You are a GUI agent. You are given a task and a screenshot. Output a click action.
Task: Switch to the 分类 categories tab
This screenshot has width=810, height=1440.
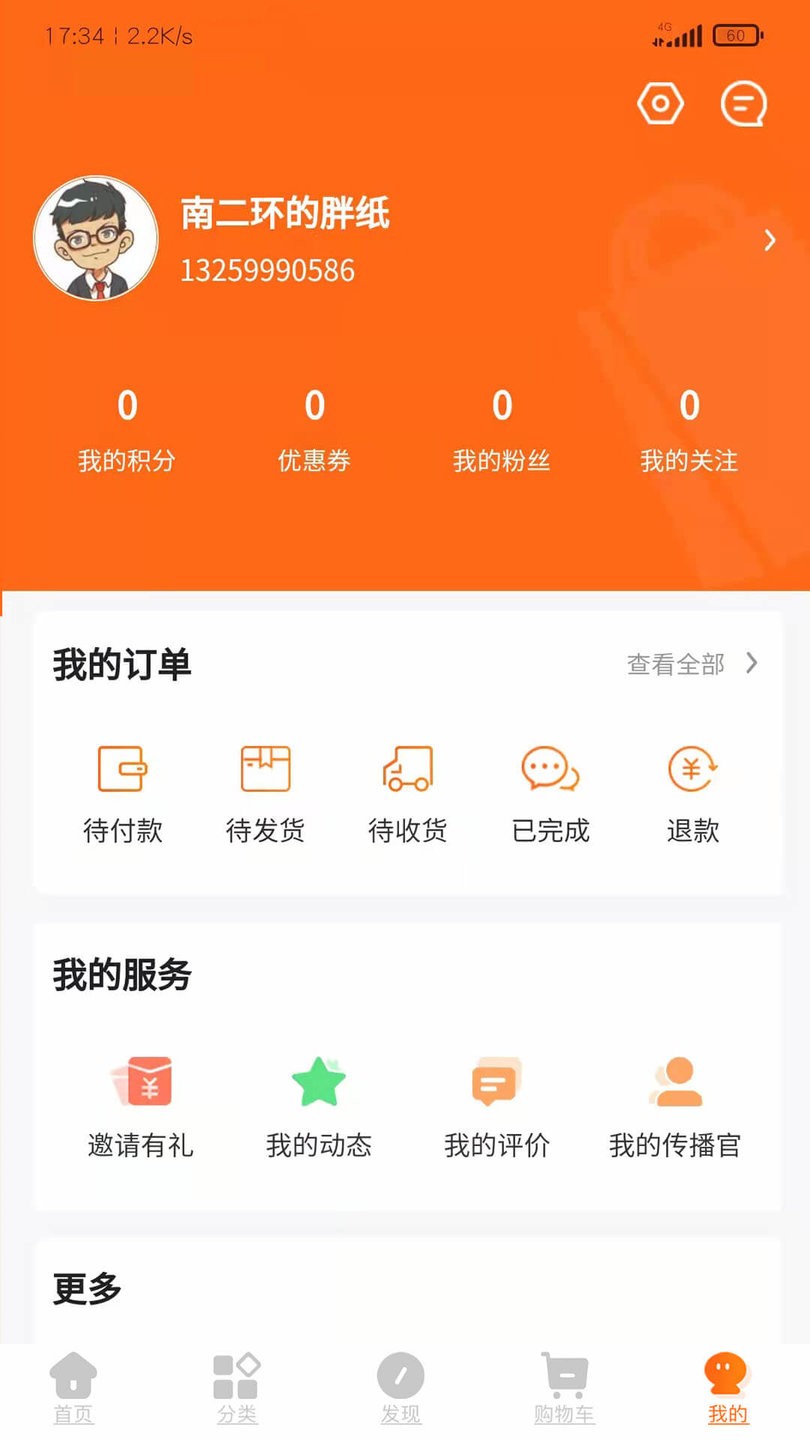click(237, 1385)
